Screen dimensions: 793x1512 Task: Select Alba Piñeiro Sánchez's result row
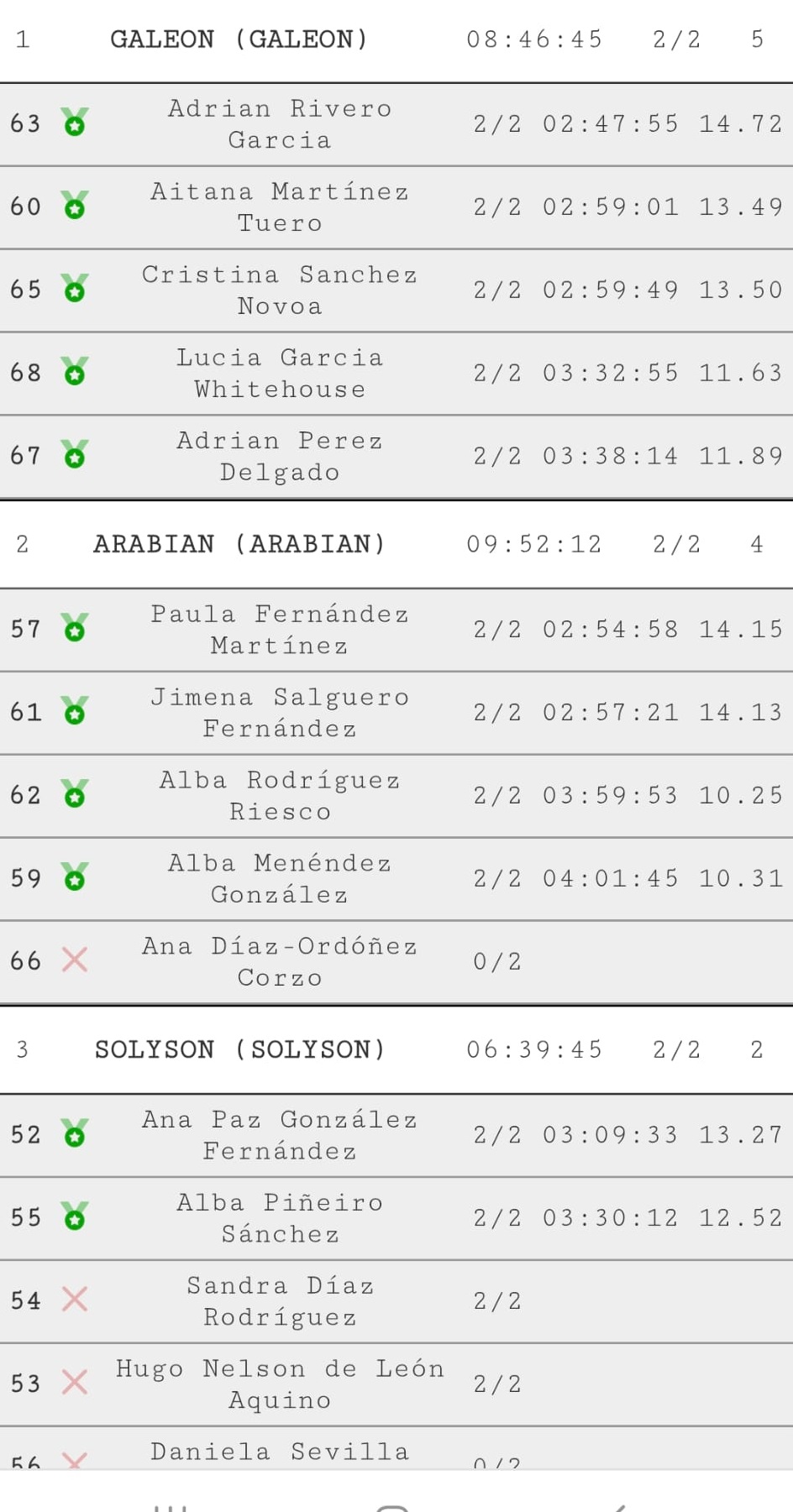[396, 1218]
